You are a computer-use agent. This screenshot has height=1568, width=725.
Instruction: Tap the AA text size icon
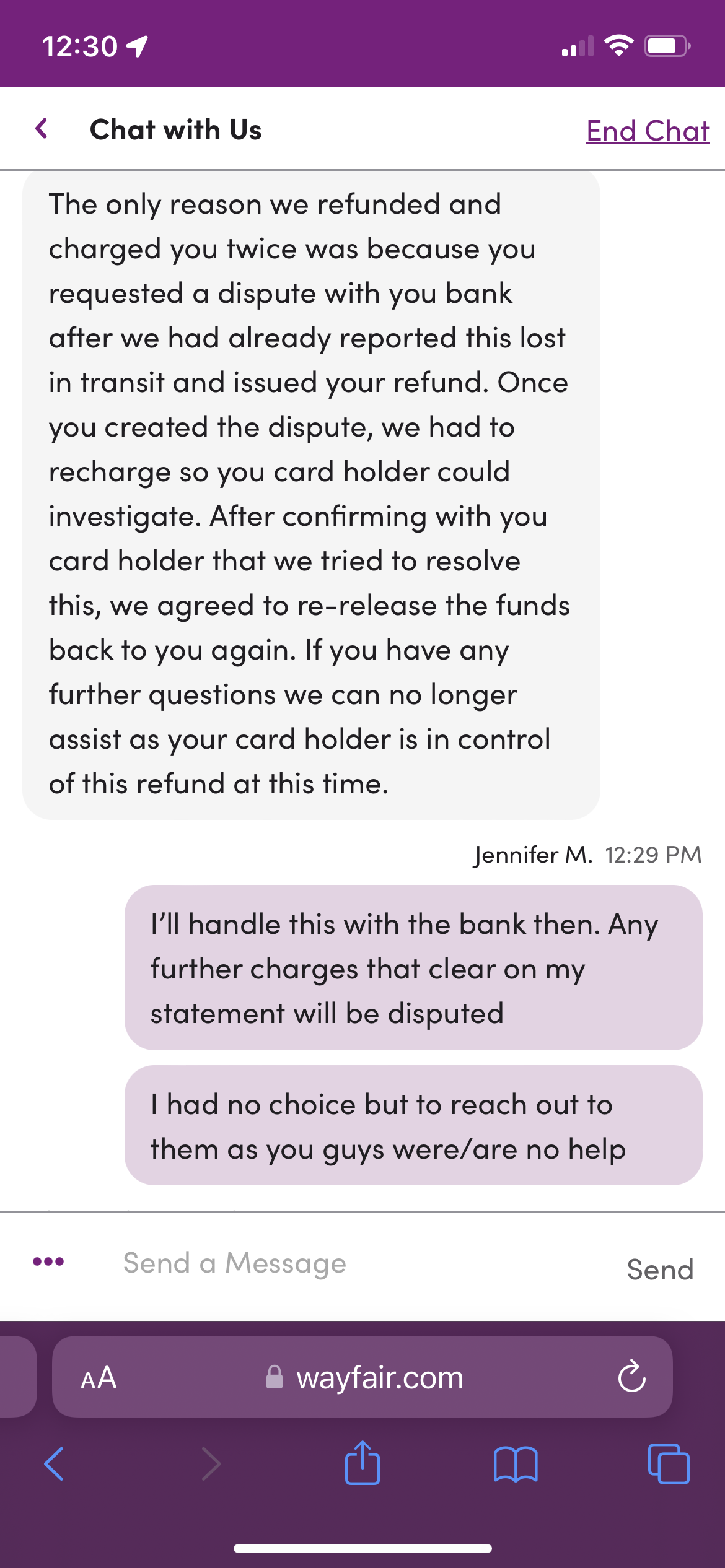click(x=99, y=1378)
